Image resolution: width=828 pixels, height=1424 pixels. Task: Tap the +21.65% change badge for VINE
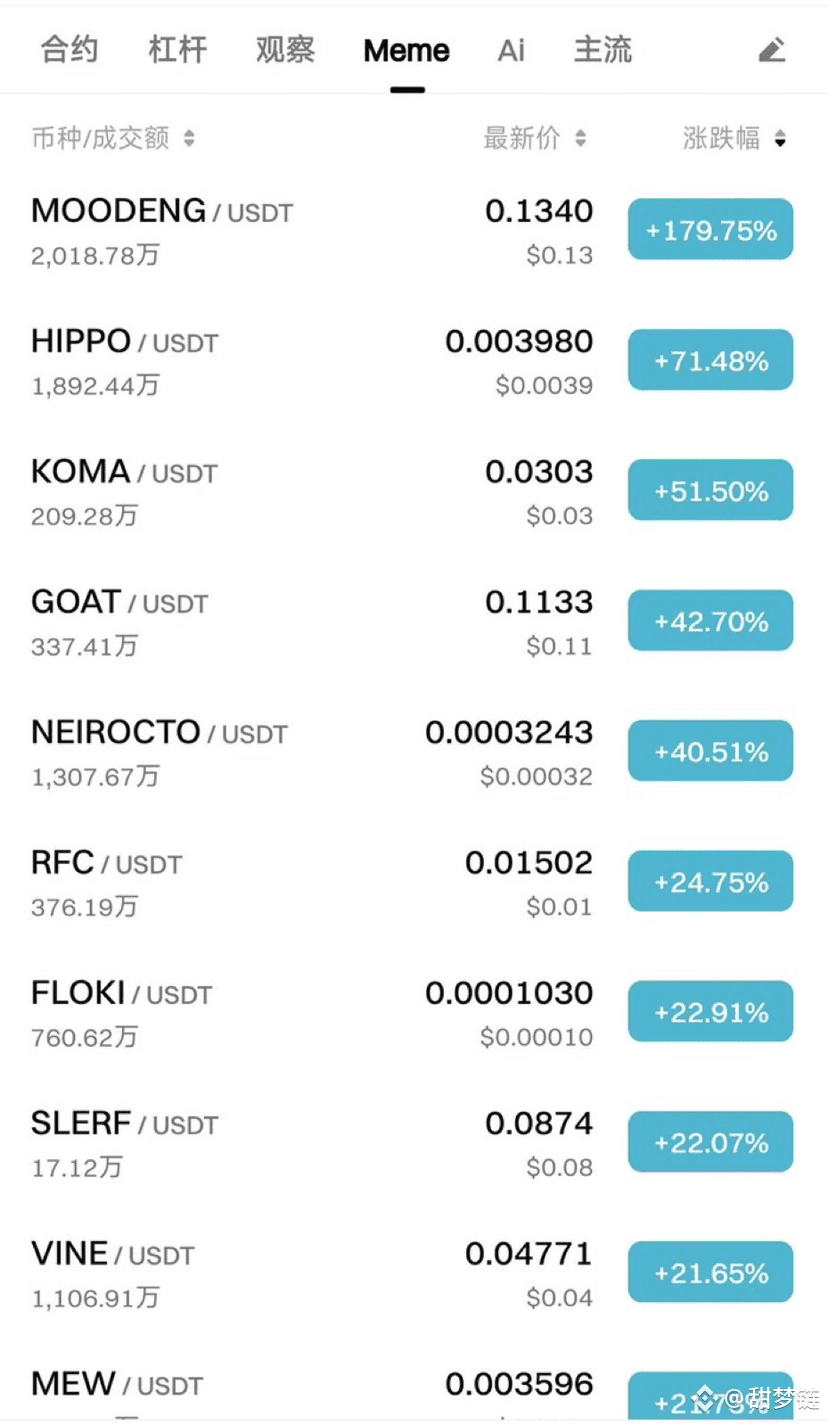pyautogui.click(x=710, y=1272)
